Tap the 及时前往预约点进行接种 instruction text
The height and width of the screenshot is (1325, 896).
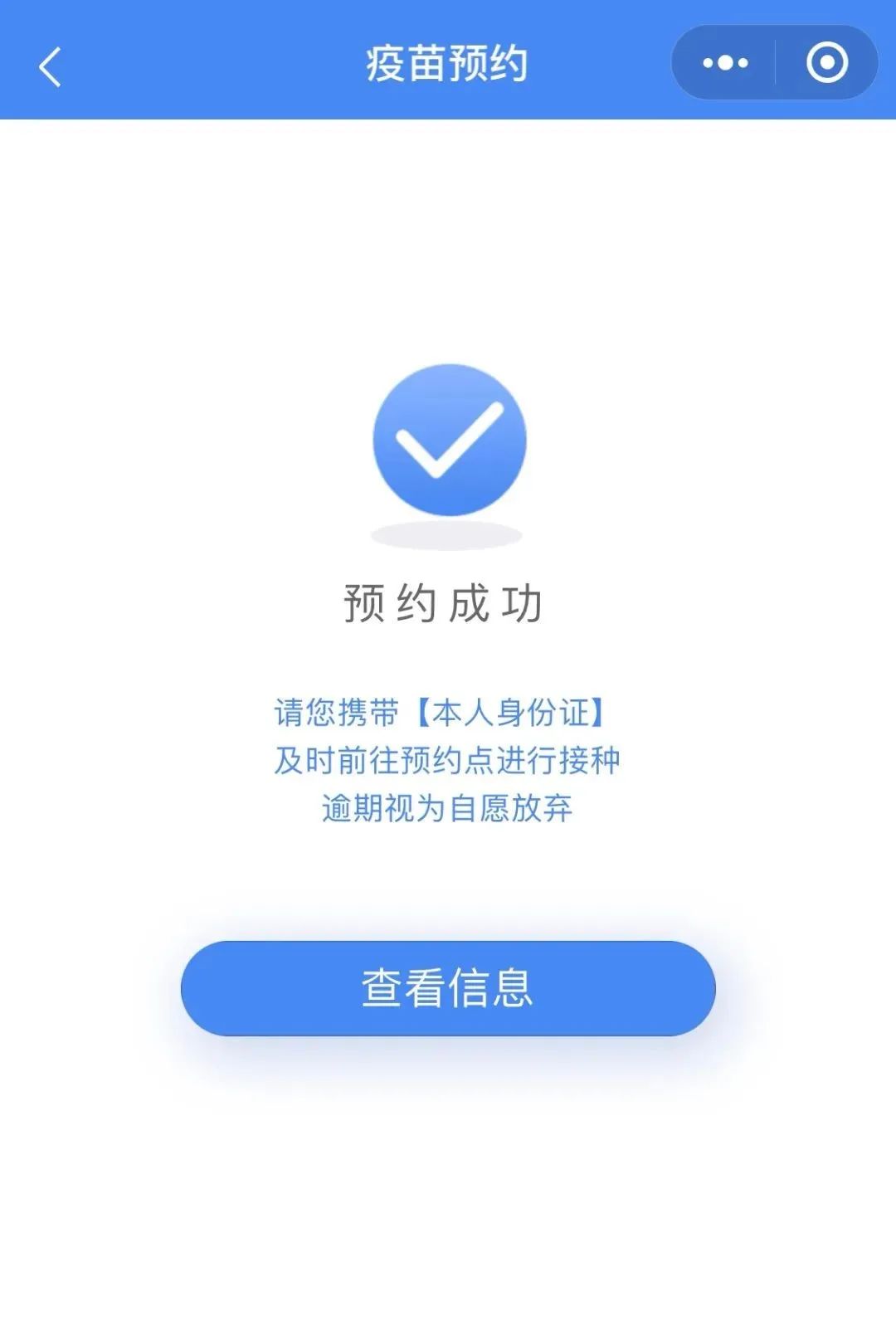pos(448,761)
